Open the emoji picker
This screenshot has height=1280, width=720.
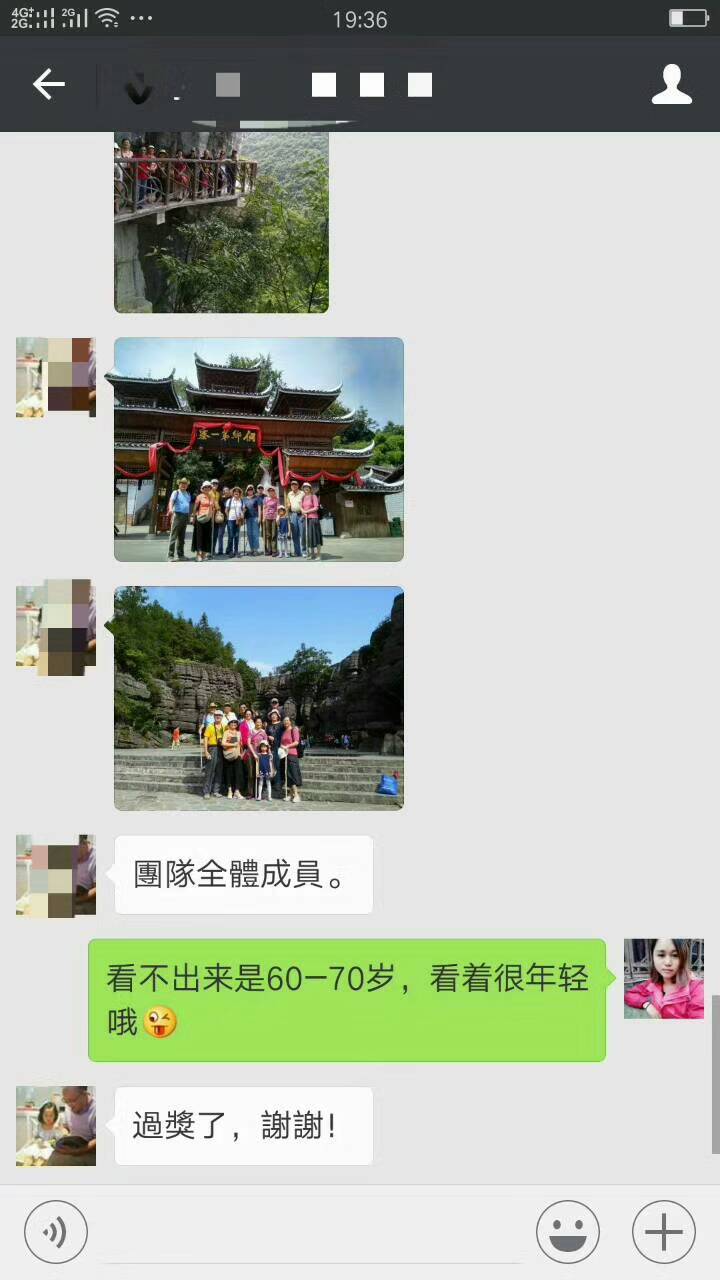[x=568, y=1232]
